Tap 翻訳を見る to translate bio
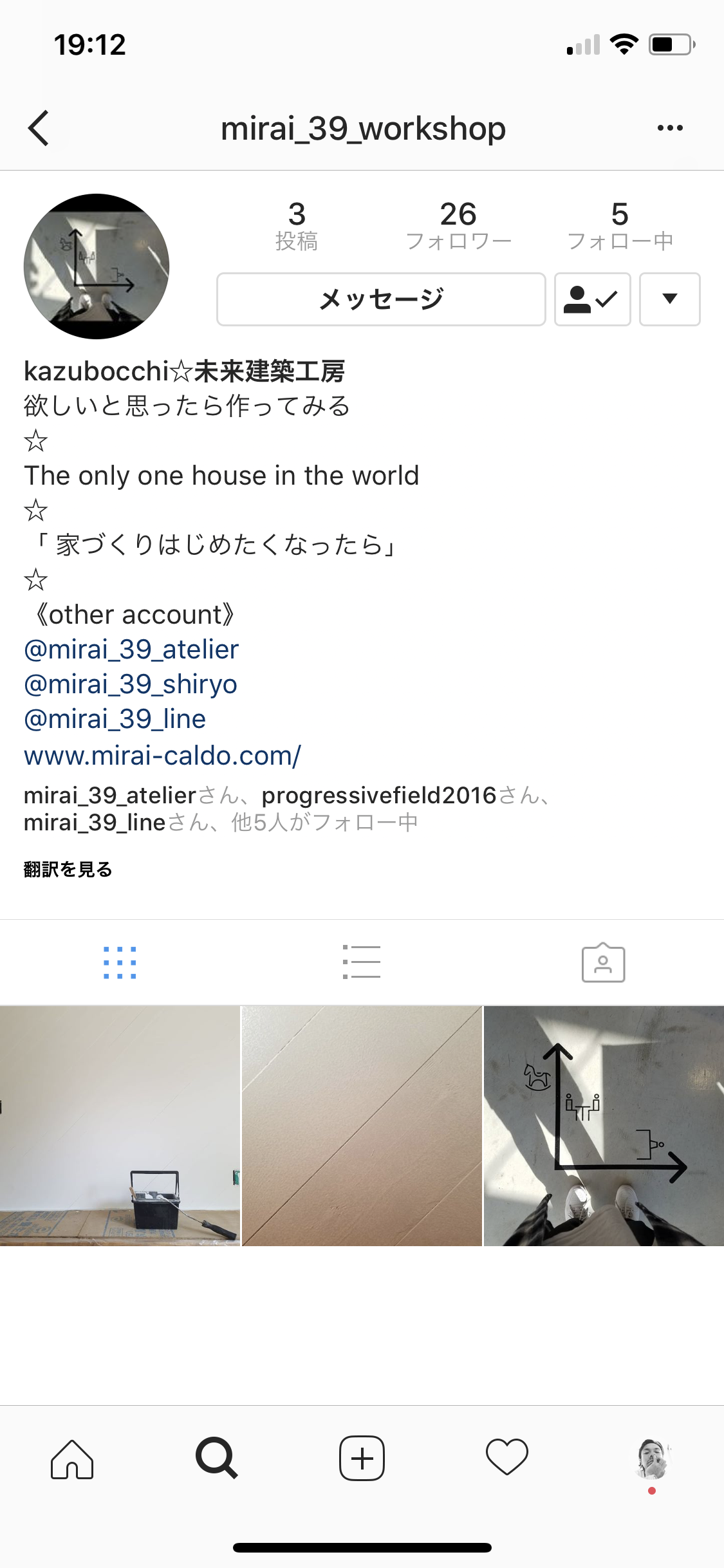 click(68, 870)
